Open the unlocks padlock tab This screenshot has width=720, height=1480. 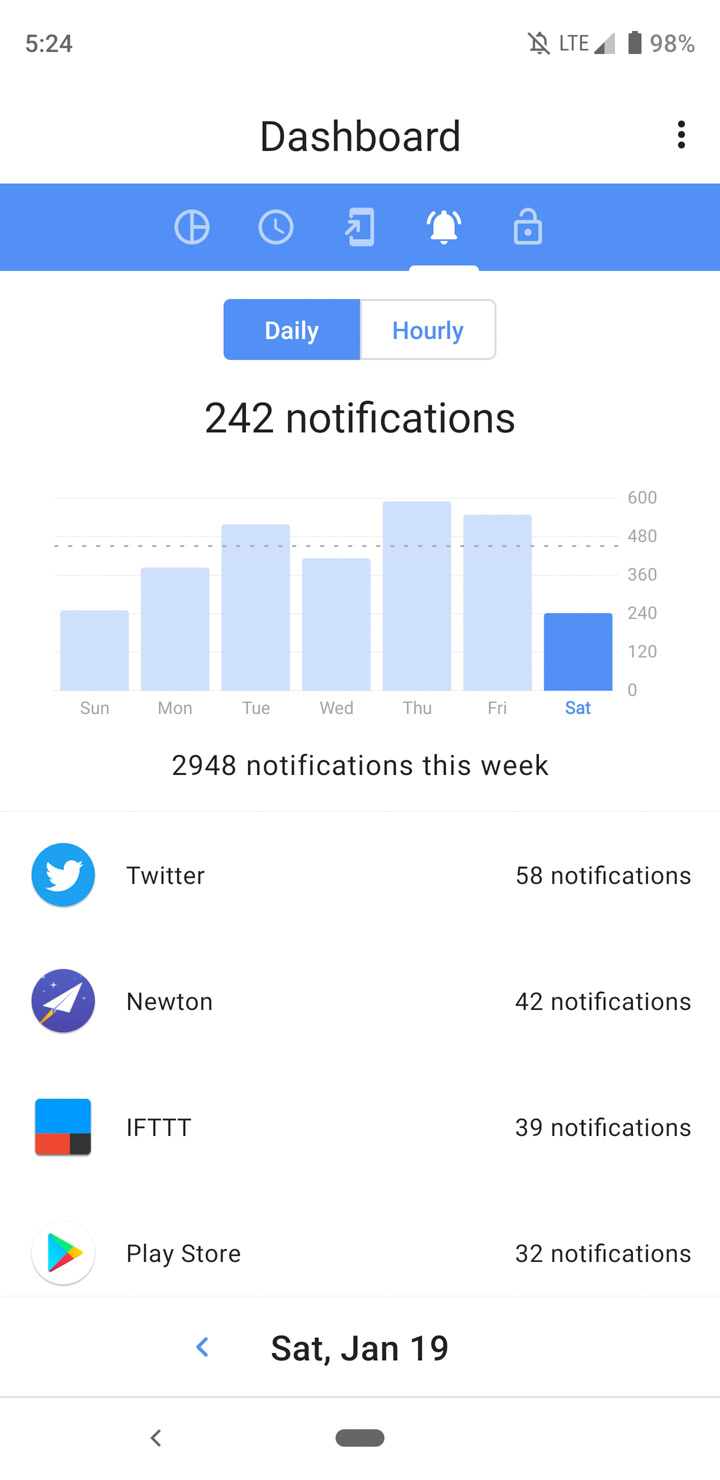[528, 228]
